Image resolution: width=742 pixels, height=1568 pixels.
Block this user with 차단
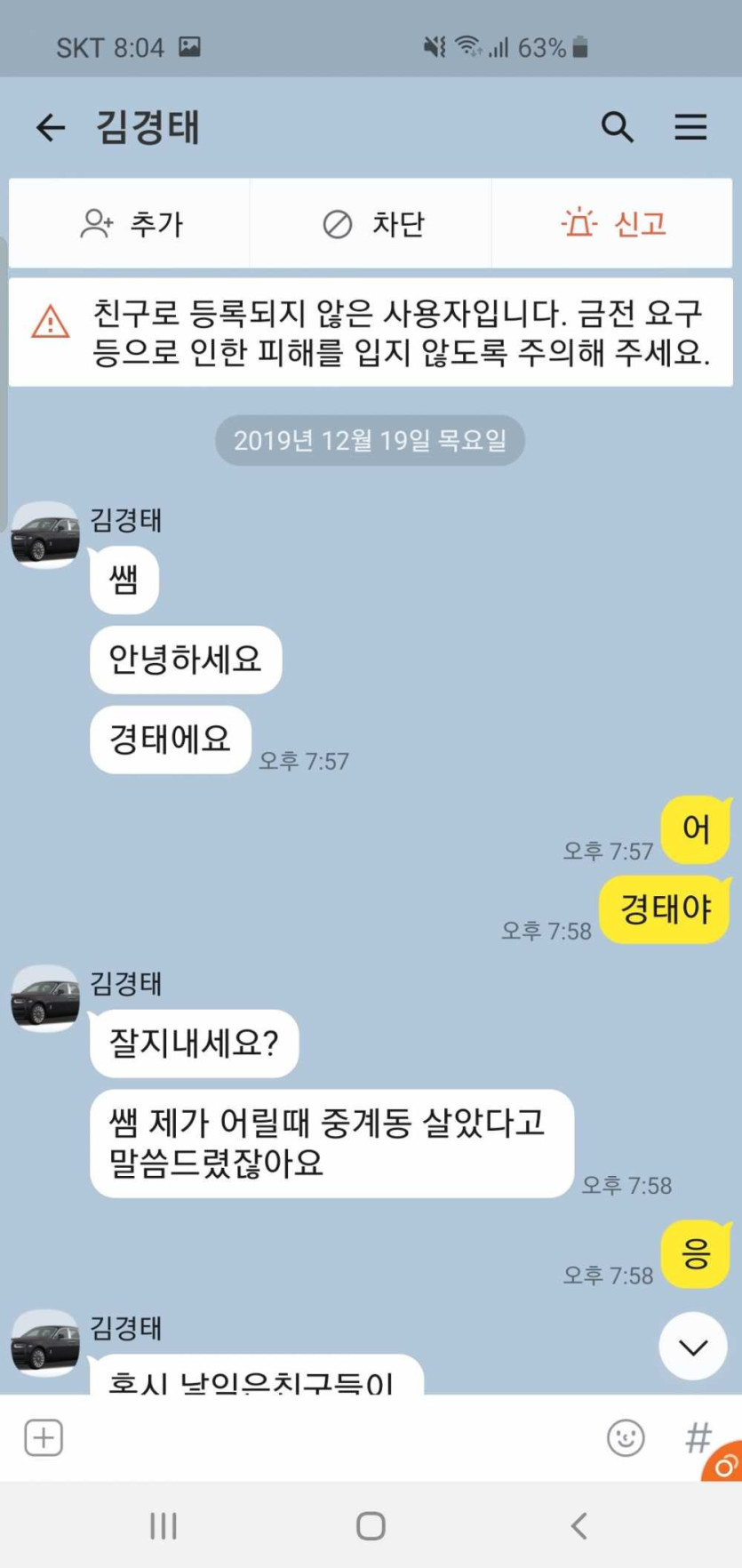click(371, 224)
